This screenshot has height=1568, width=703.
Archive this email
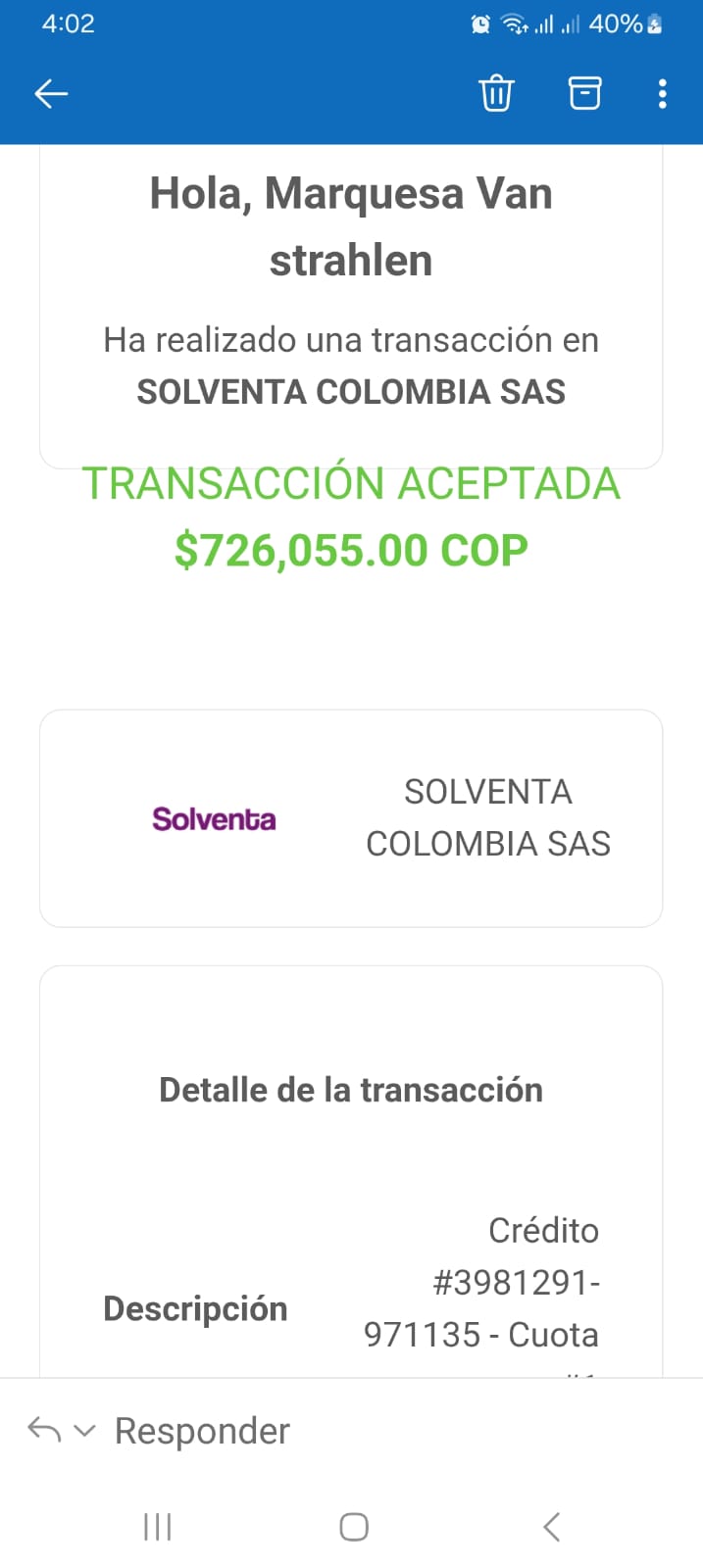point(584,94)
